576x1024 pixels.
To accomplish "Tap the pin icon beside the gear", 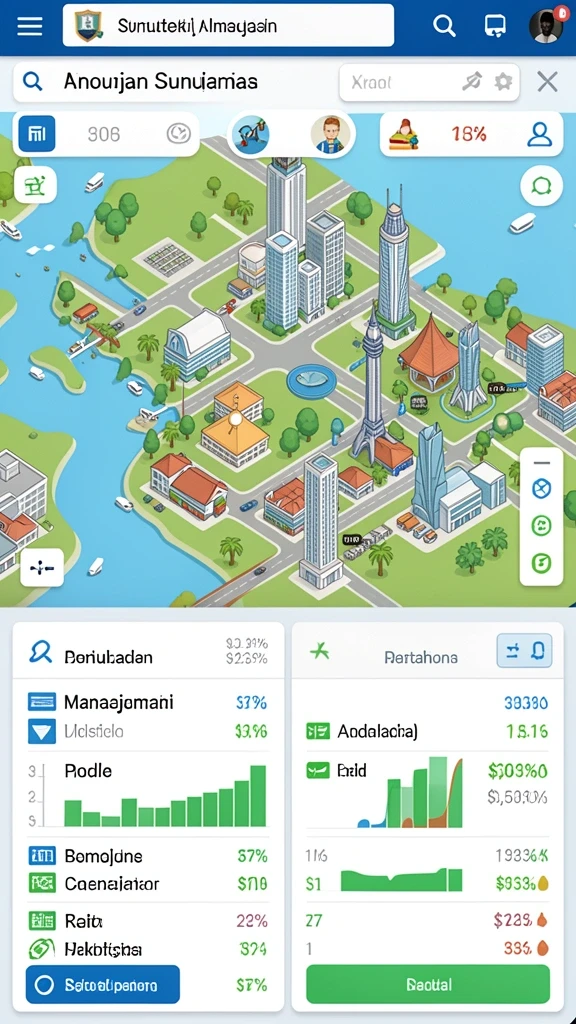I will pos(471,82).
